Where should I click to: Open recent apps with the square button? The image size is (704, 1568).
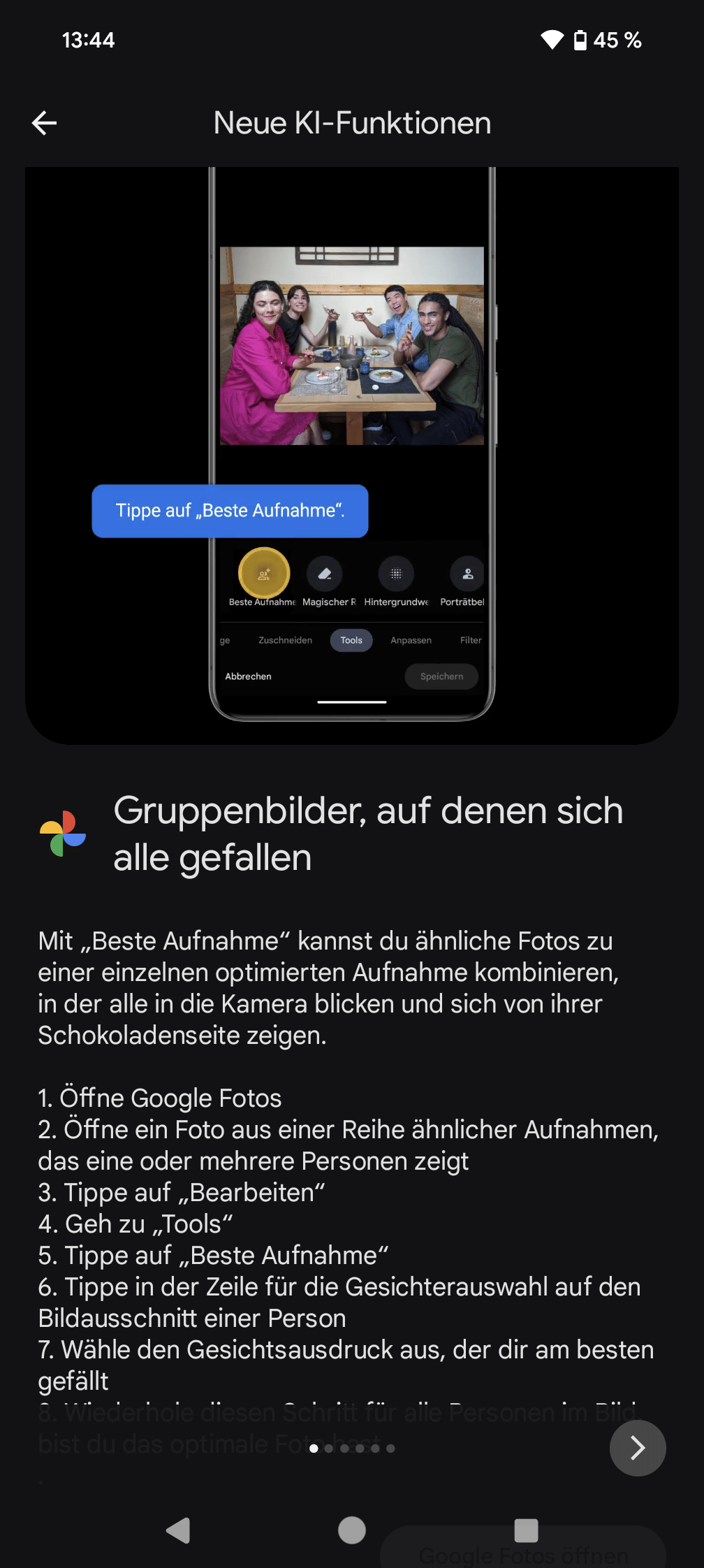tap(526, 1530)
